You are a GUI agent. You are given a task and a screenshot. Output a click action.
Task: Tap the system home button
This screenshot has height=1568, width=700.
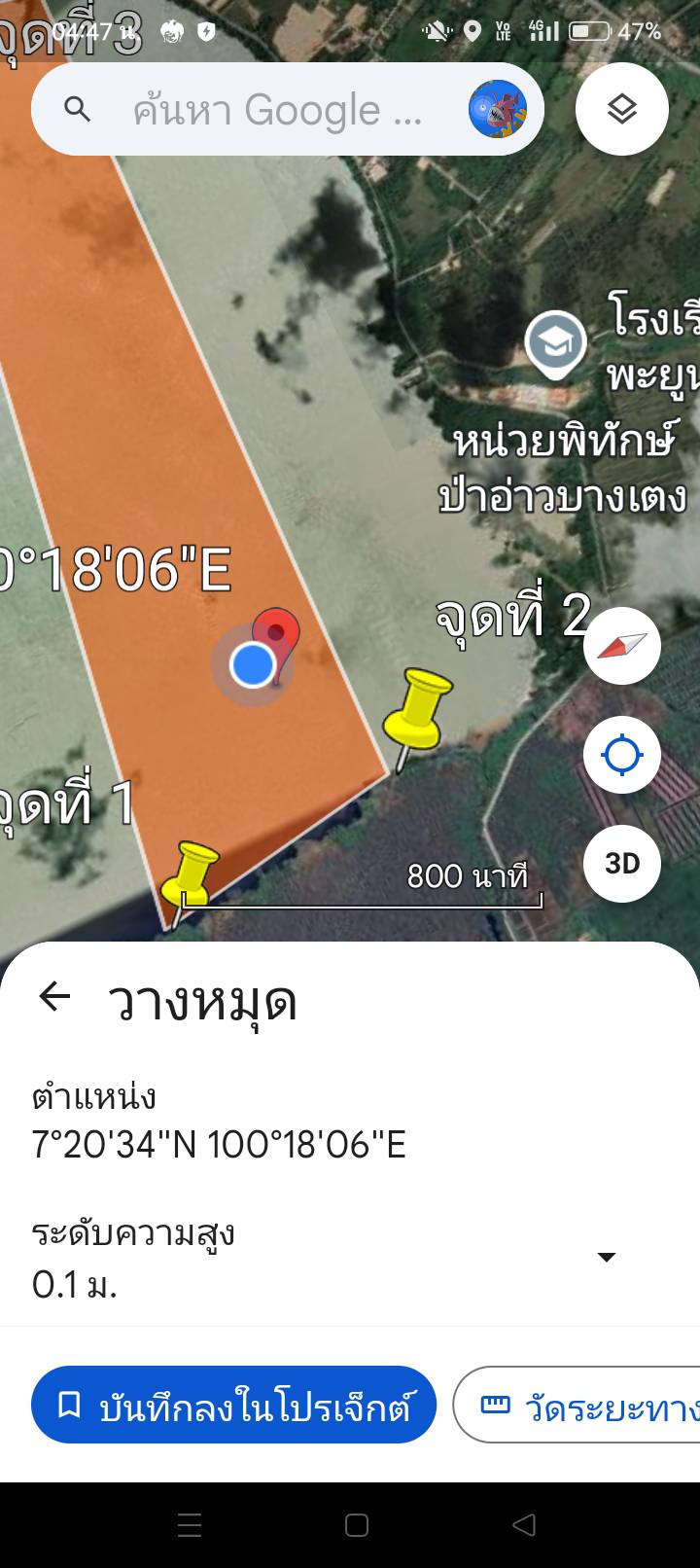357,1524
